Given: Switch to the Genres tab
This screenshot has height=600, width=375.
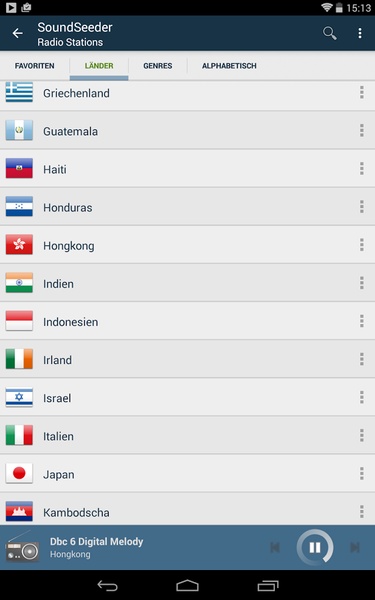Looking at the screenshot, I should tap(158, 66).
